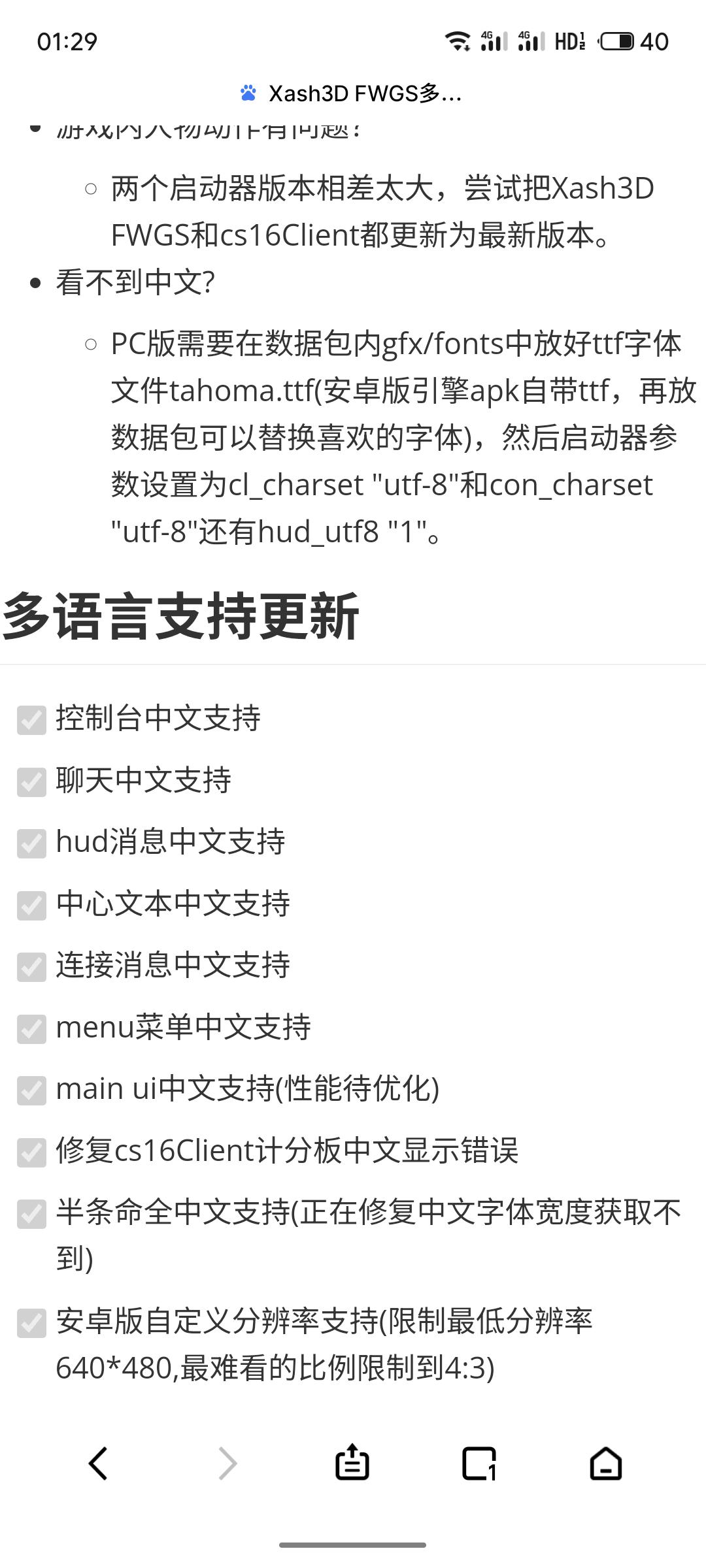The height and width of the screenshot is (1568, 706).
Task: Tap the menu菜单中文支持 checkbox
Action: 31,1029
